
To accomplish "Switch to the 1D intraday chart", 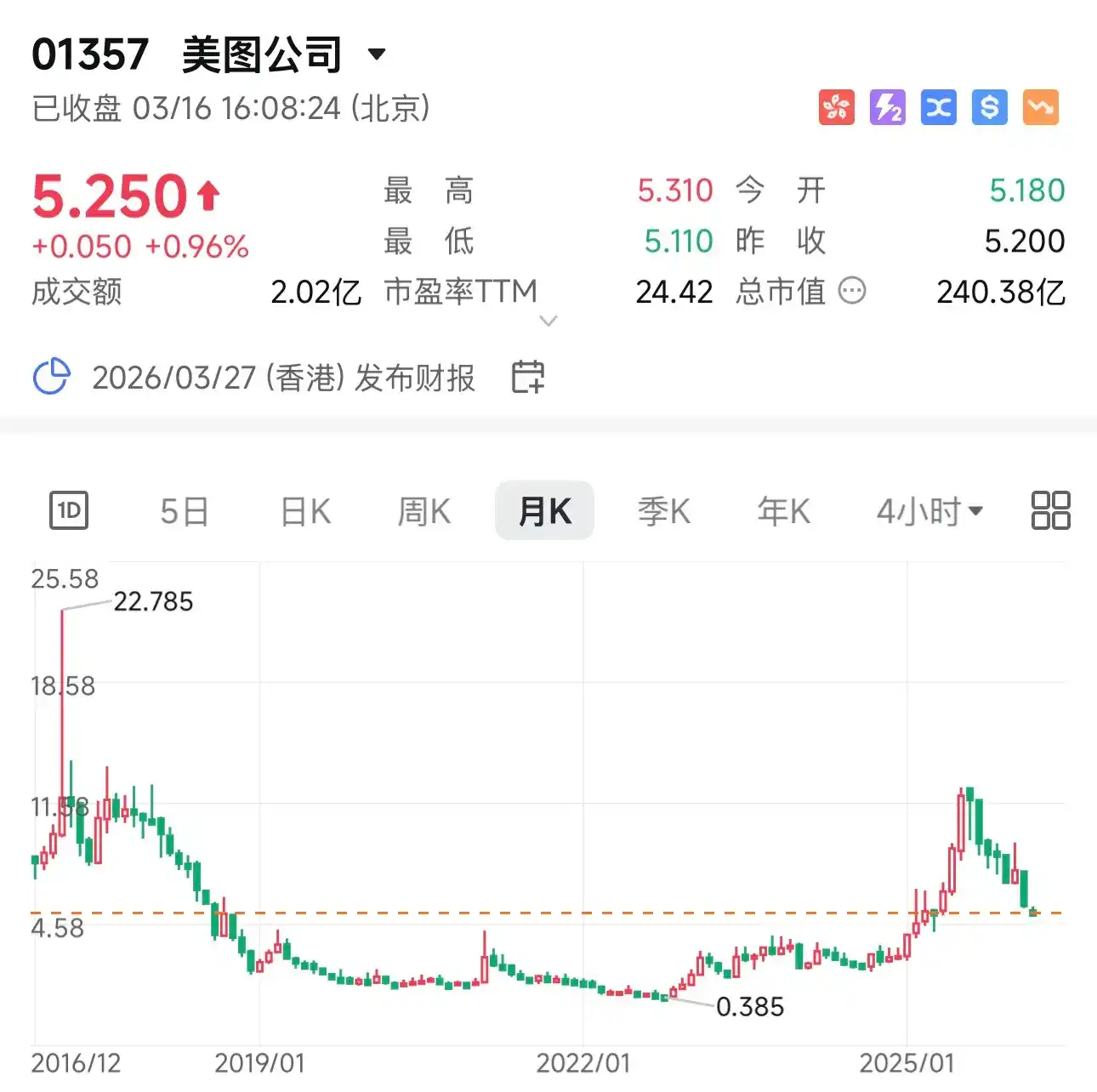I will [69, 511].
